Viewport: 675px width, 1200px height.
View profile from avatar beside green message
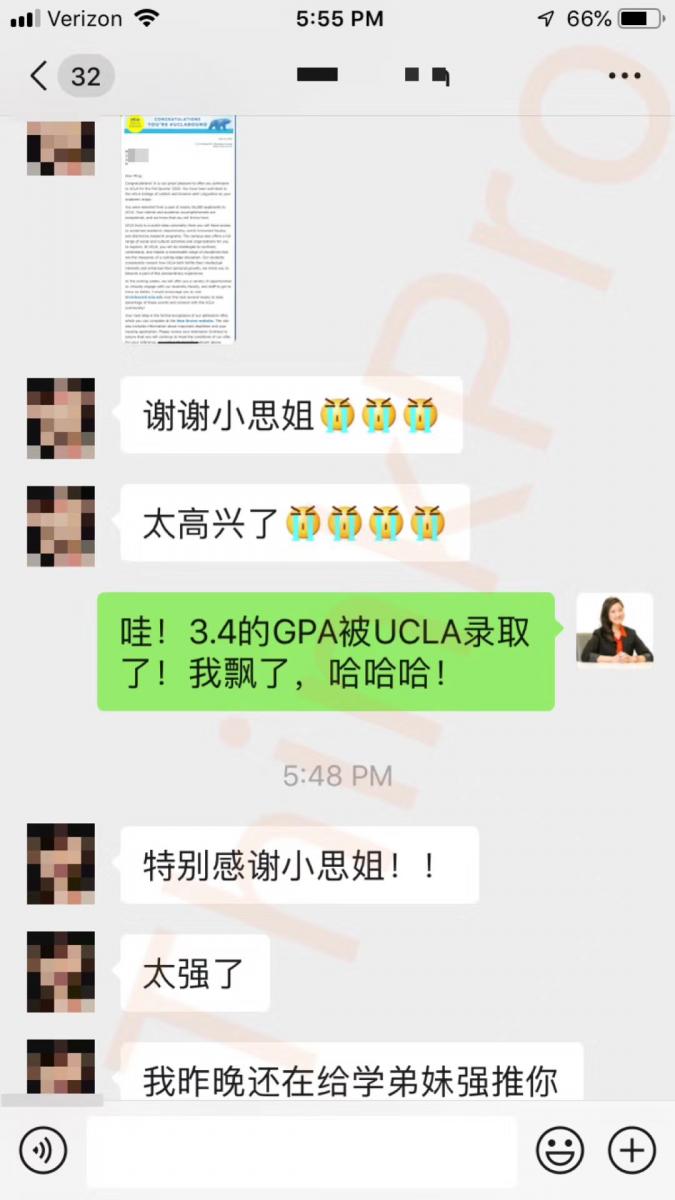pyautogui.click(x=614, y=629)
